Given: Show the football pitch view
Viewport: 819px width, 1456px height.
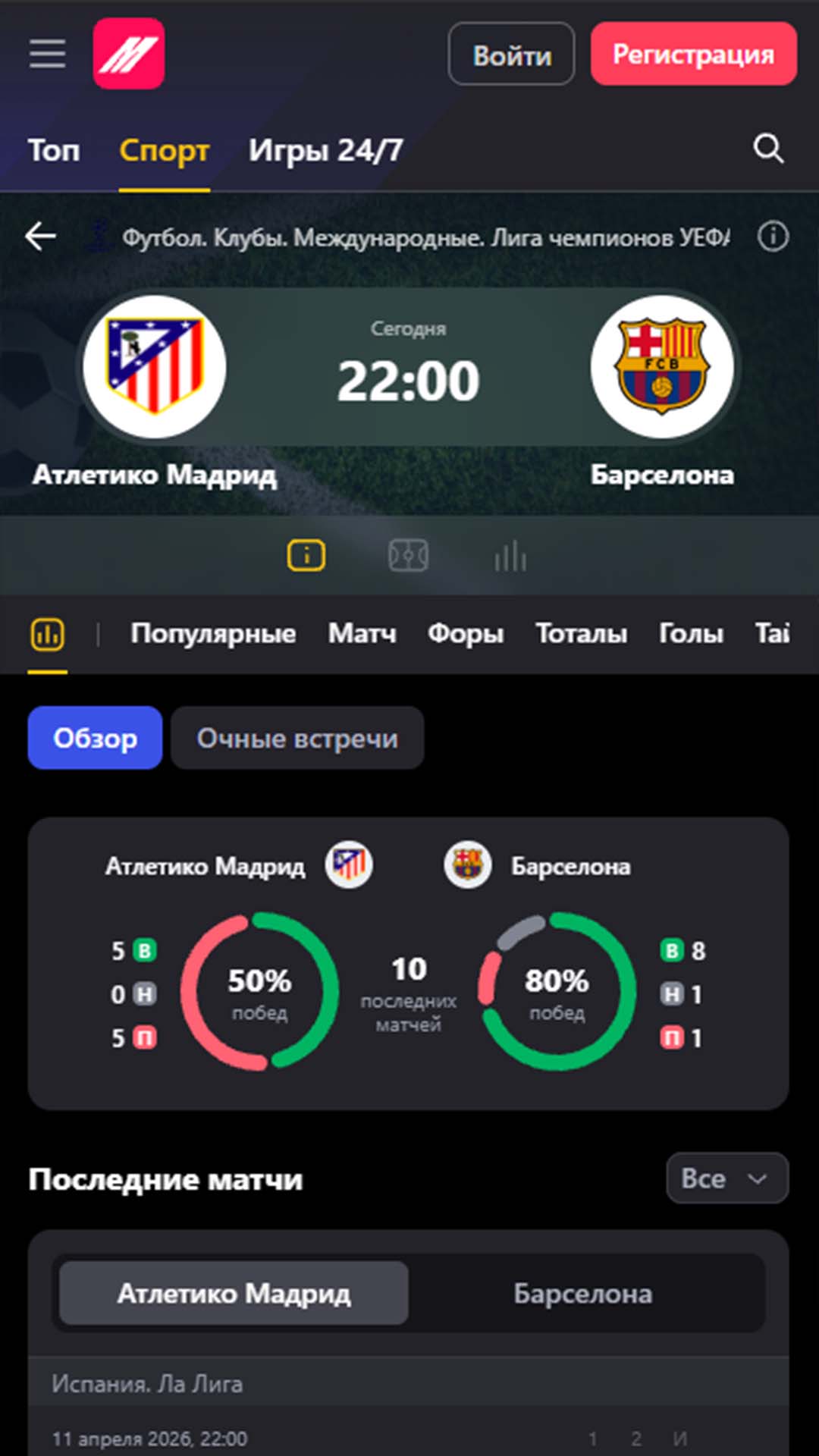Looking at the screenshot, I should pos(408,556).
